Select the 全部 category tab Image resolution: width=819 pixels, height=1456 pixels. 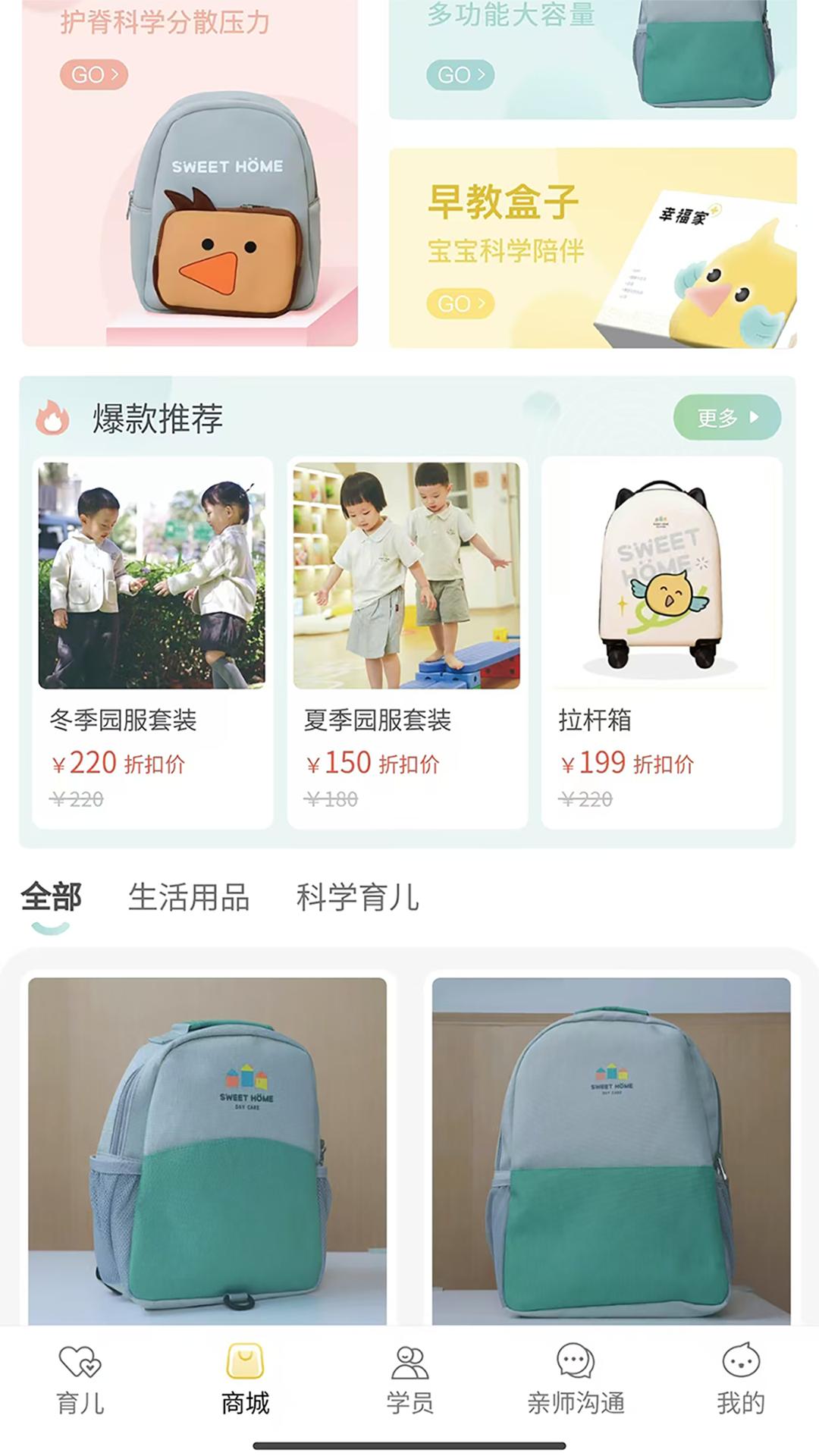[x=51, y=898]
